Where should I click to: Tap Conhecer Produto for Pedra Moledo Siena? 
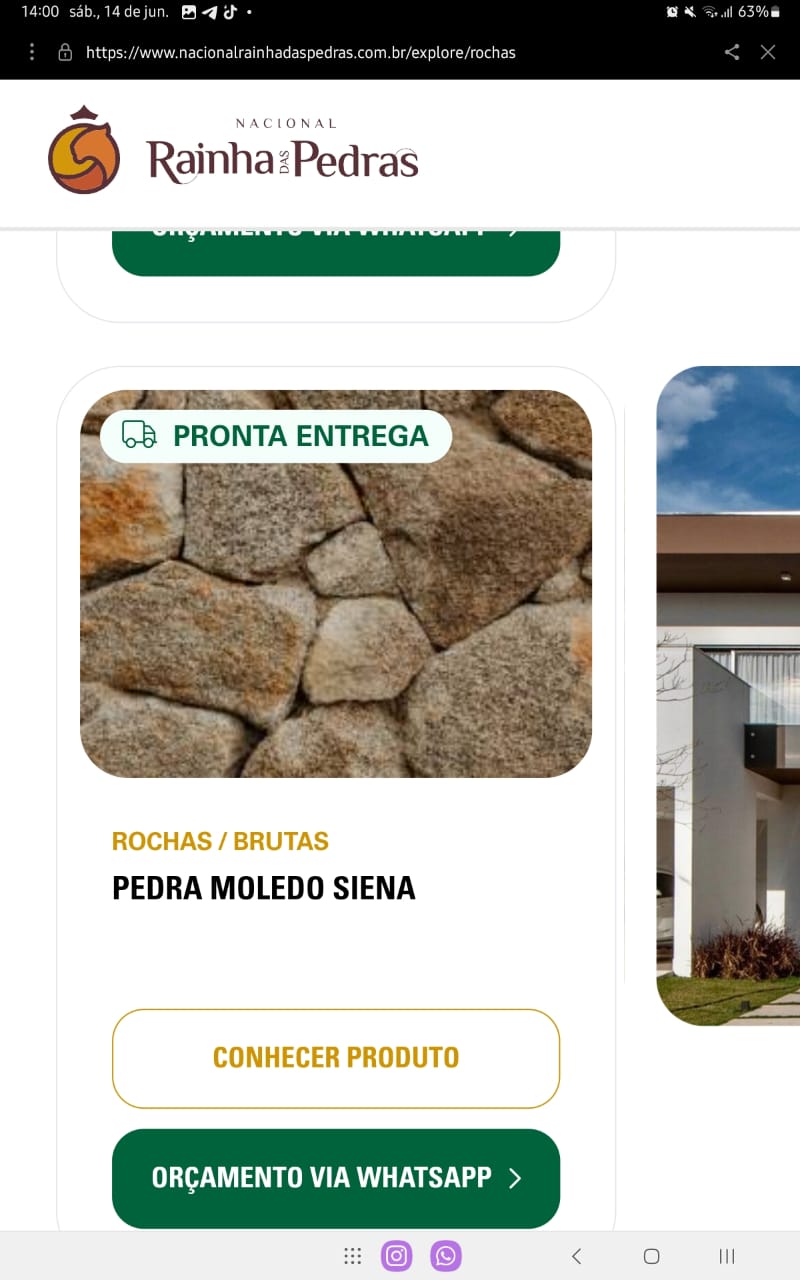336,1058
